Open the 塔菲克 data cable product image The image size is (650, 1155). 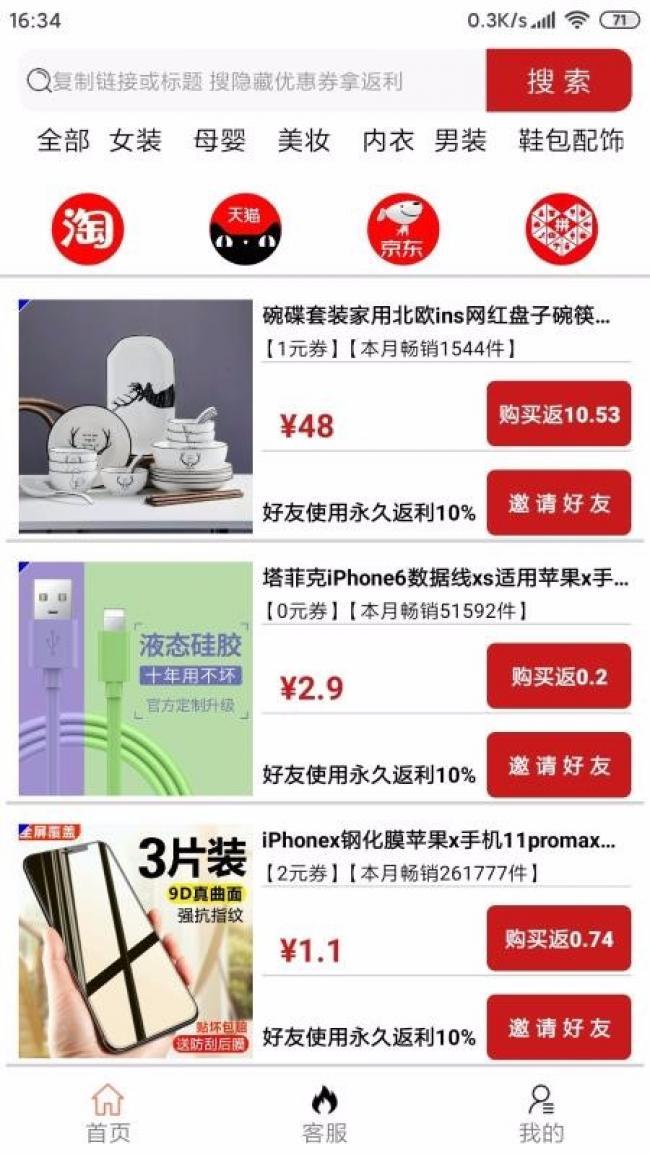point(136,678)
